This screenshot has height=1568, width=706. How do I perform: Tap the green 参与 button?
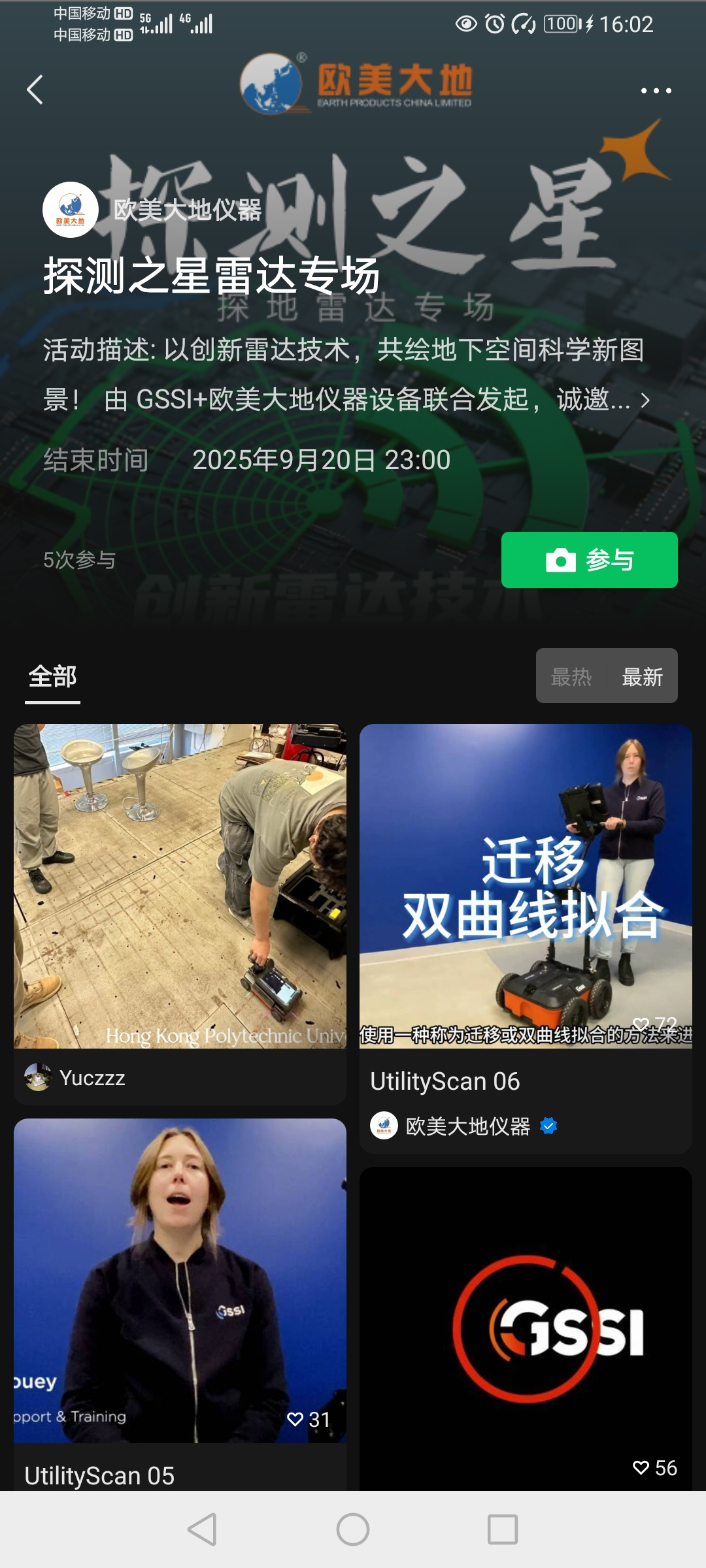click(x=589, y=560)
